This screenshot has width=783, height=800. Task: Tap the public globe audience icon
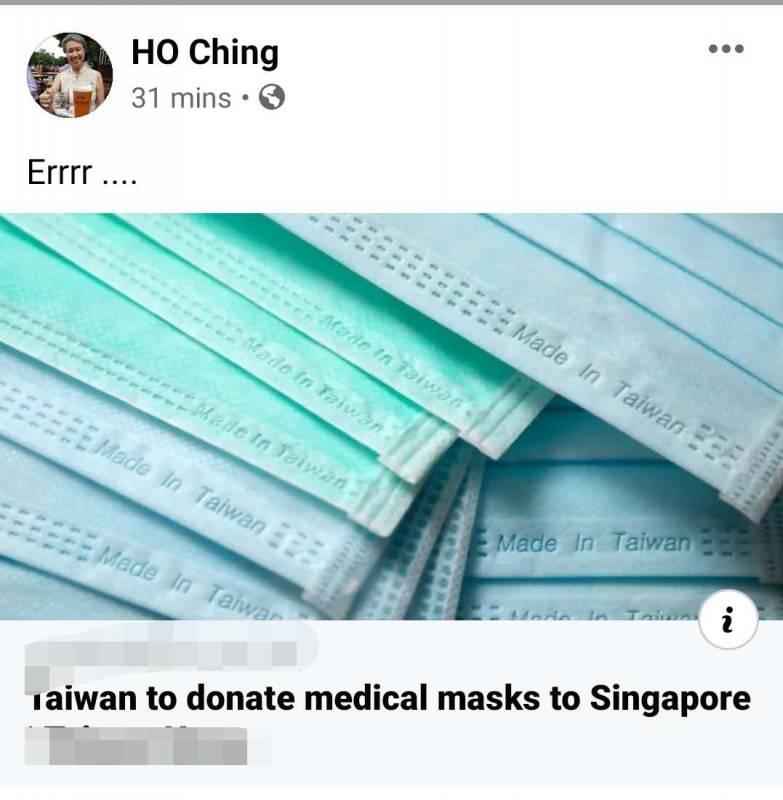tap(272, 98)
